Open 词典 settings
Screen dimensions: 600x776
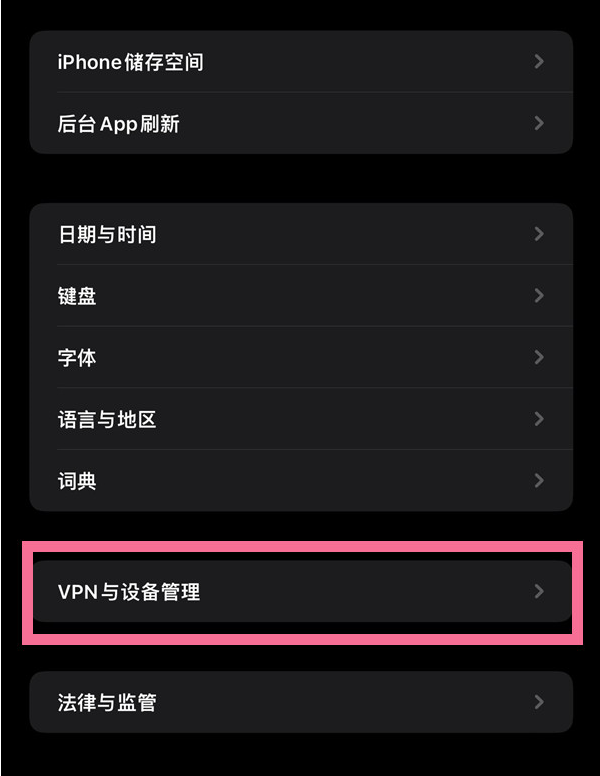(x=300, y=481)
